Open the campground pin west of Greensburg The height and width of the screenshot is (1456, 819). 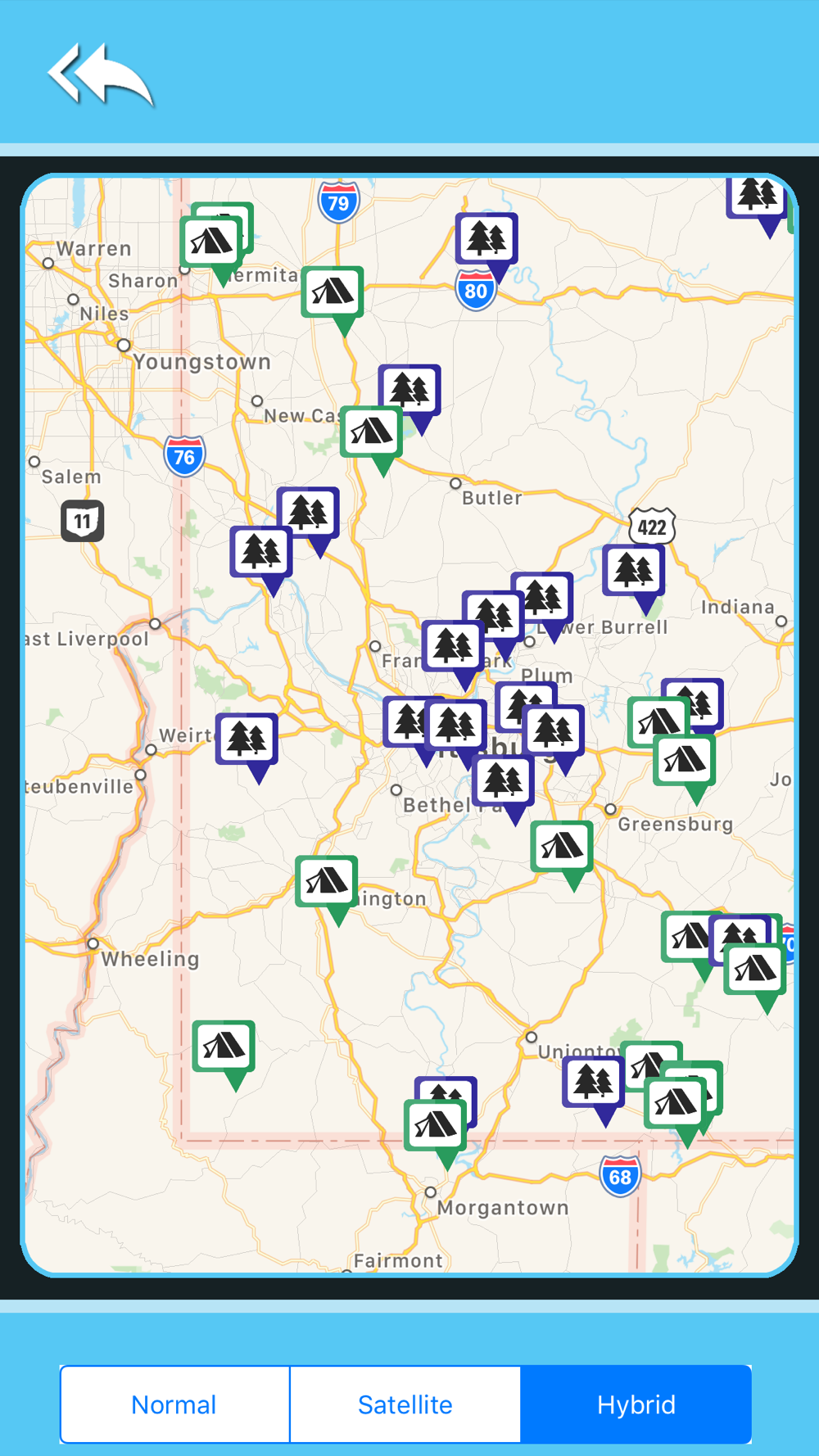[562, 847]
